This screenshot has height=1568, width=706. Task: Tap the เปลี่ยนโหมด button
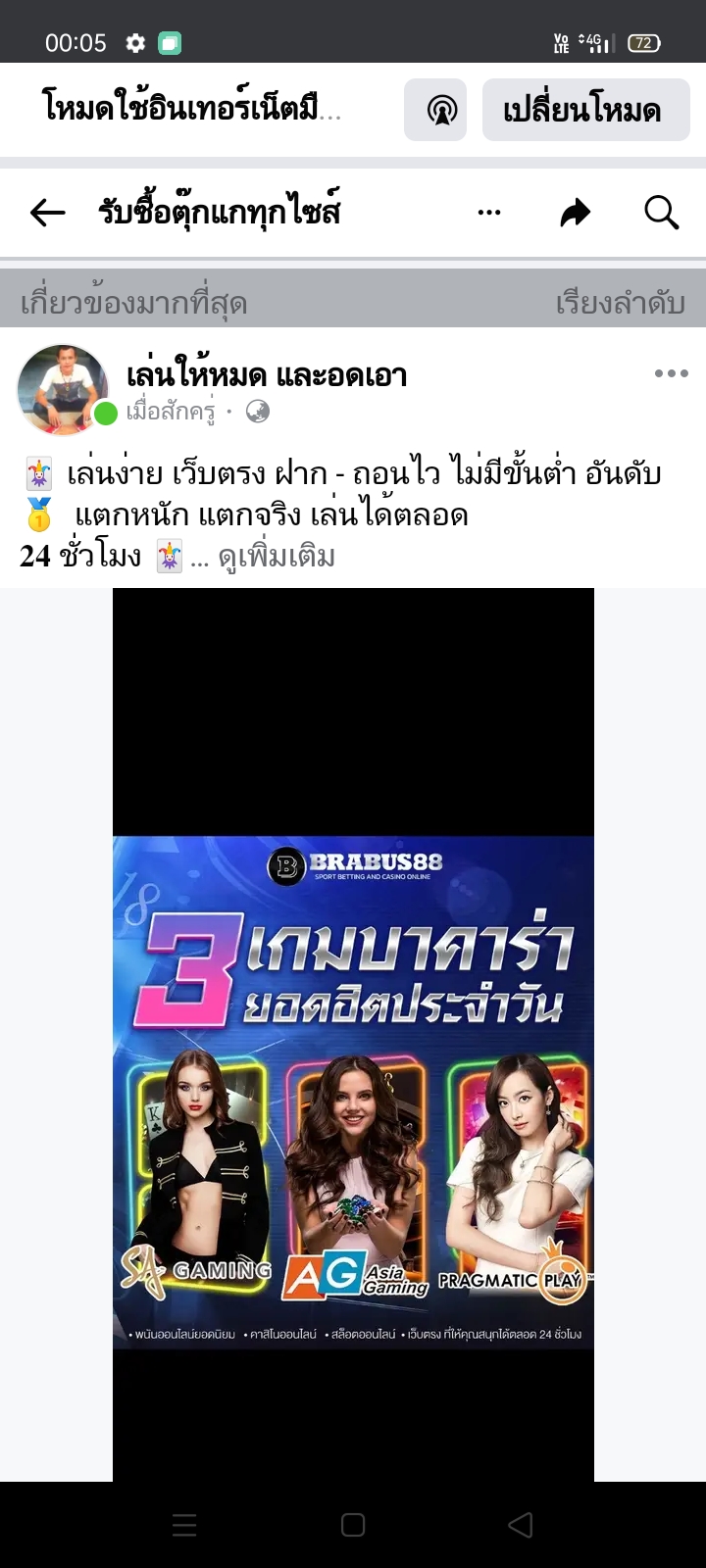click(585, 110)
